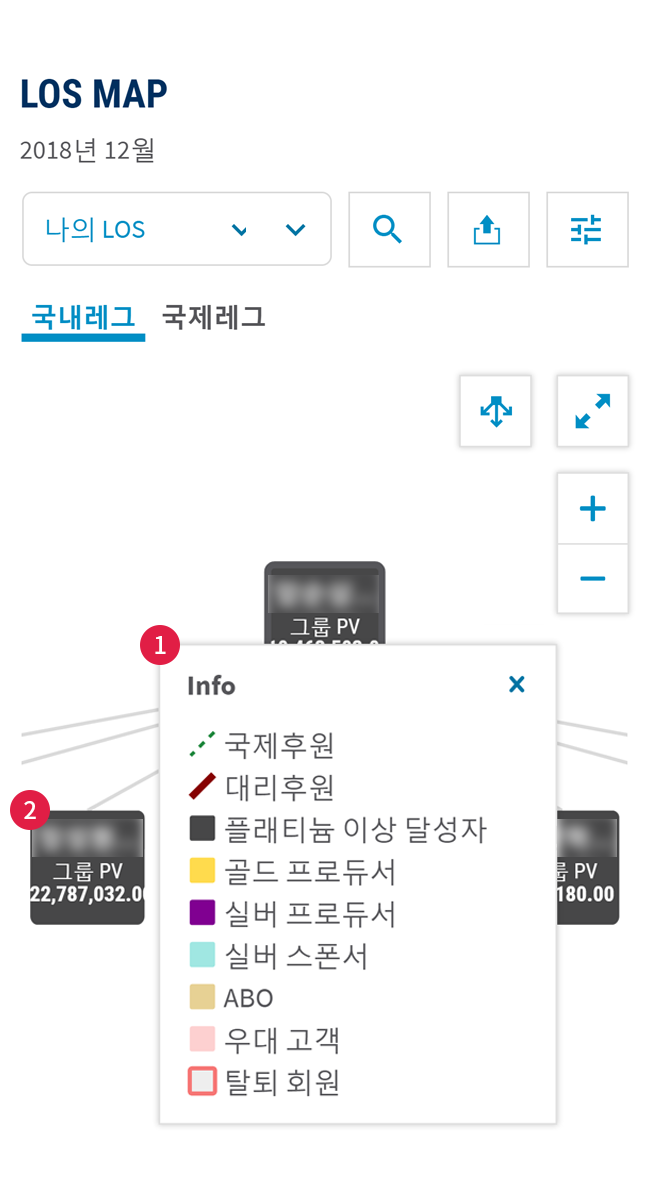
Task: Switch to the 국제레그 tab
Action: [x=214, y=318]
